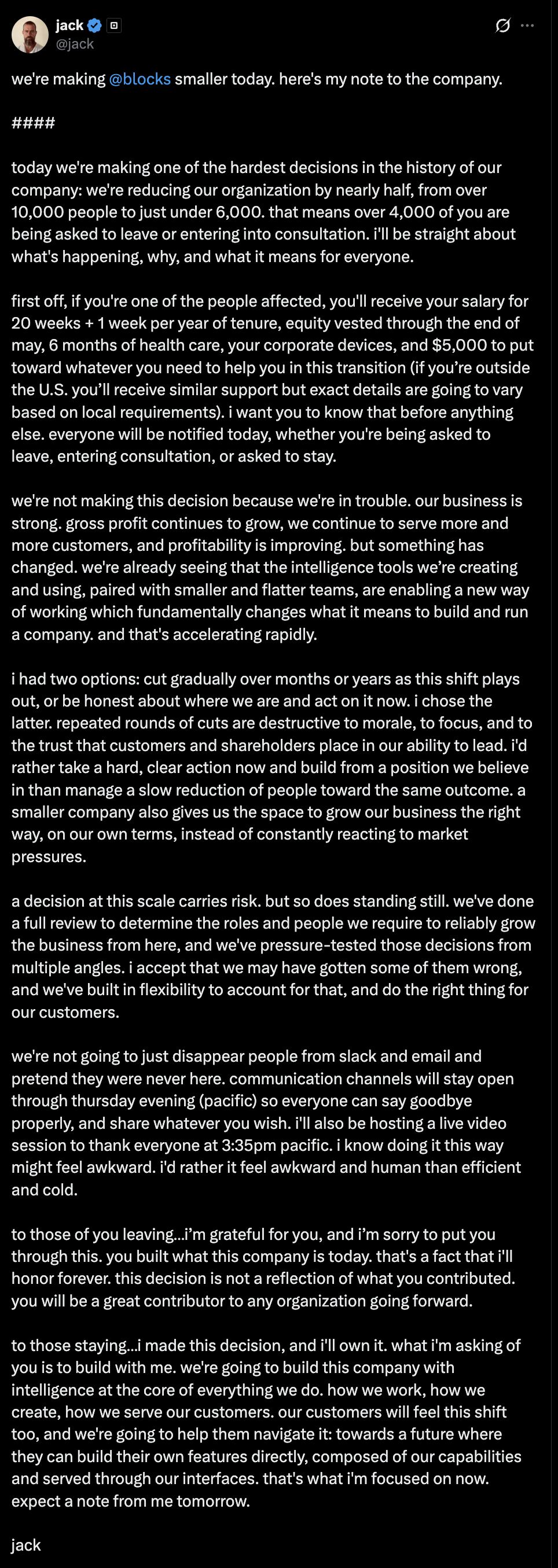Open the @blocks mention link
The height and width of the screenshot is (1568, 558).
pos(139,79)
